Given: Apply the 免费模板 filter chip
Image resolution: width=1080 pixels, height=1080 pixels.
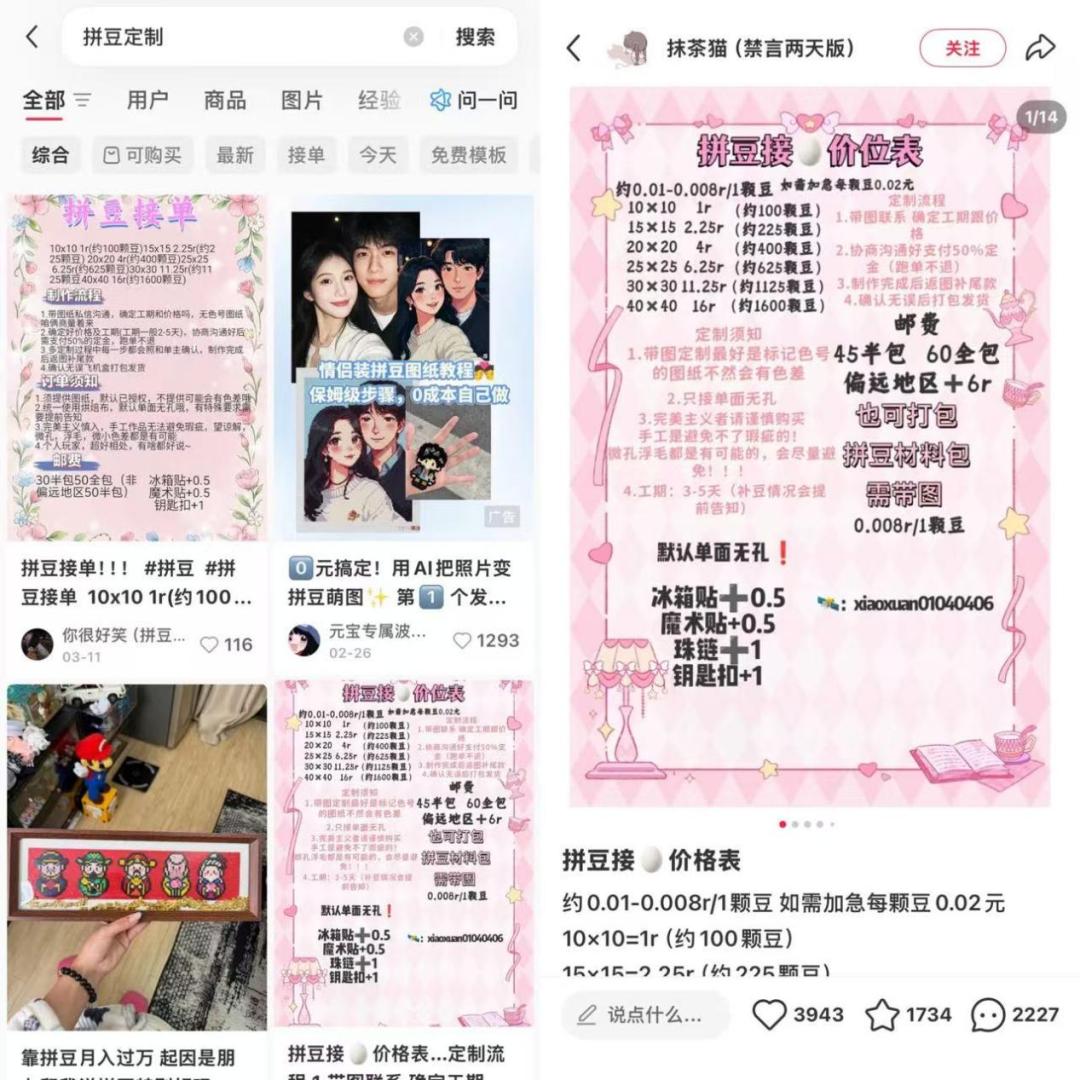Looking at the screenshot, I should tap(468, 155).
